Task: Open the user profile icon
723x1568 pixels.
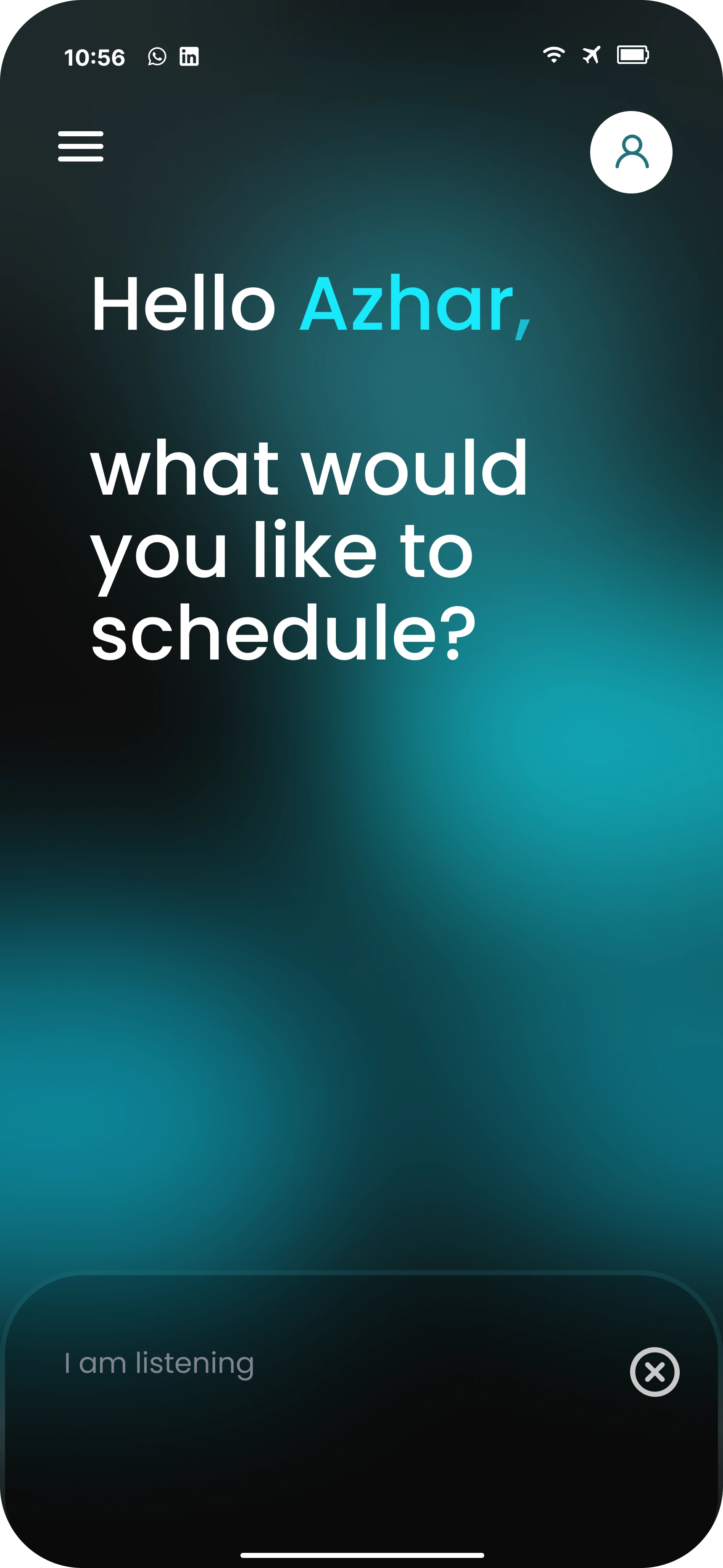Action: pyautogui.click(x=631, y=152)
